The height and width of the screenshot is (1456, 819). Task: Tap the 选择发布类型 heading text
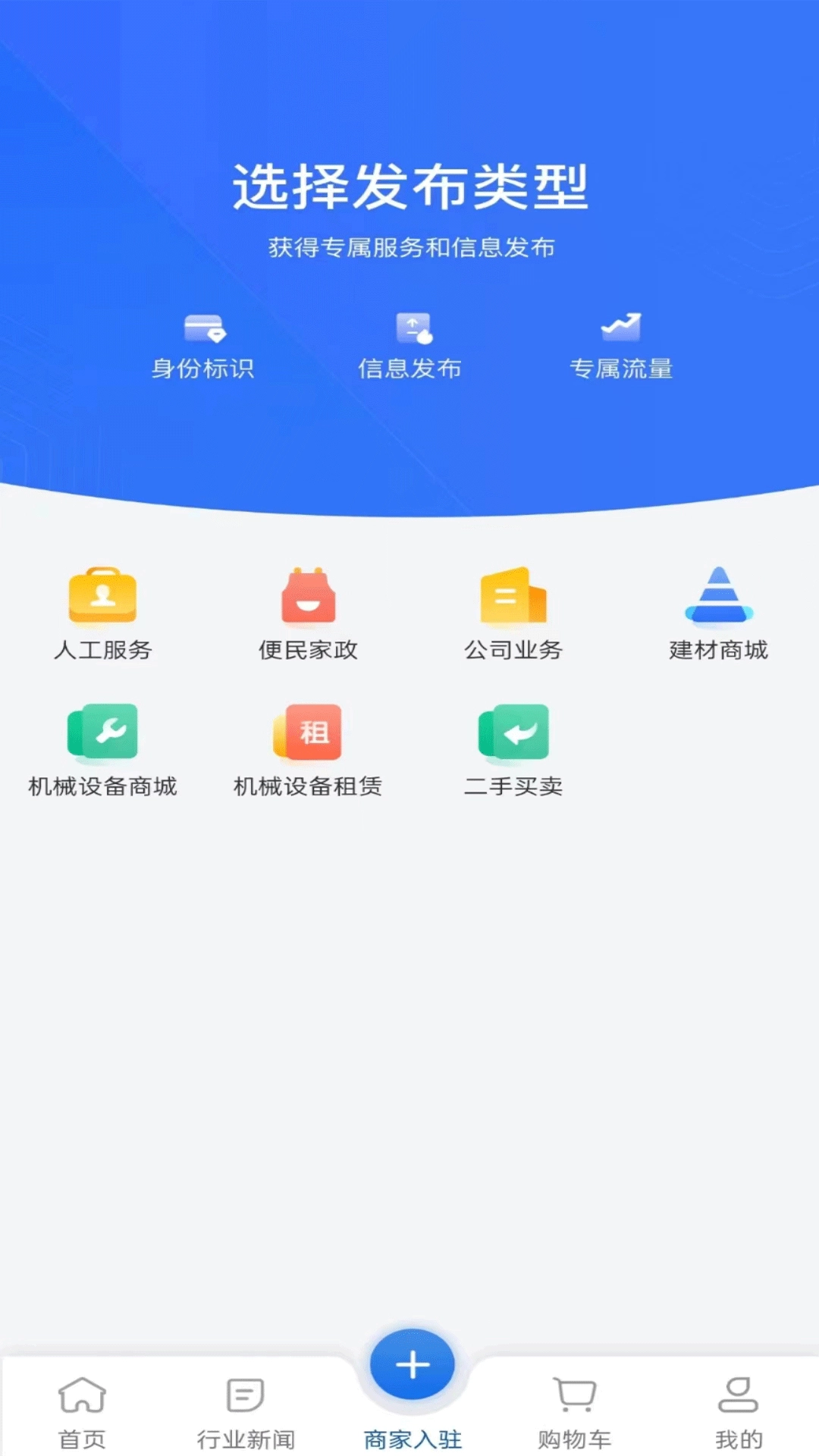409,187
